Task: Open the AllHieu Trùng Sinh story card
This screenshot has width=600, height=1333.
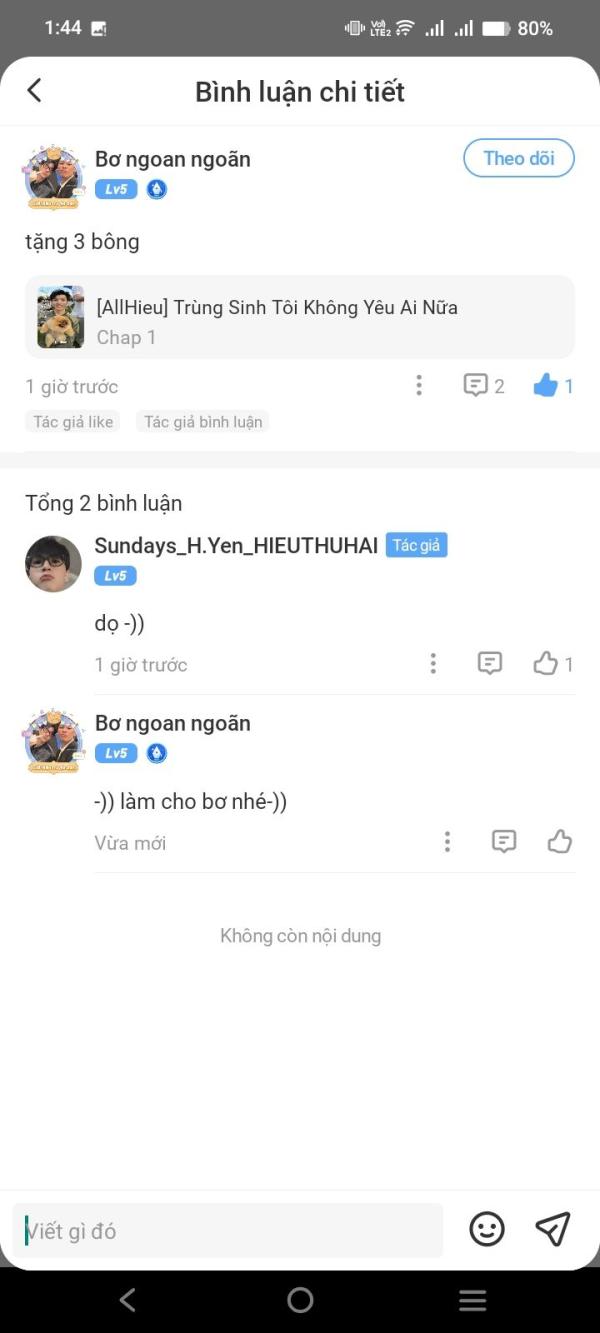Action: [x=300, y=317]
